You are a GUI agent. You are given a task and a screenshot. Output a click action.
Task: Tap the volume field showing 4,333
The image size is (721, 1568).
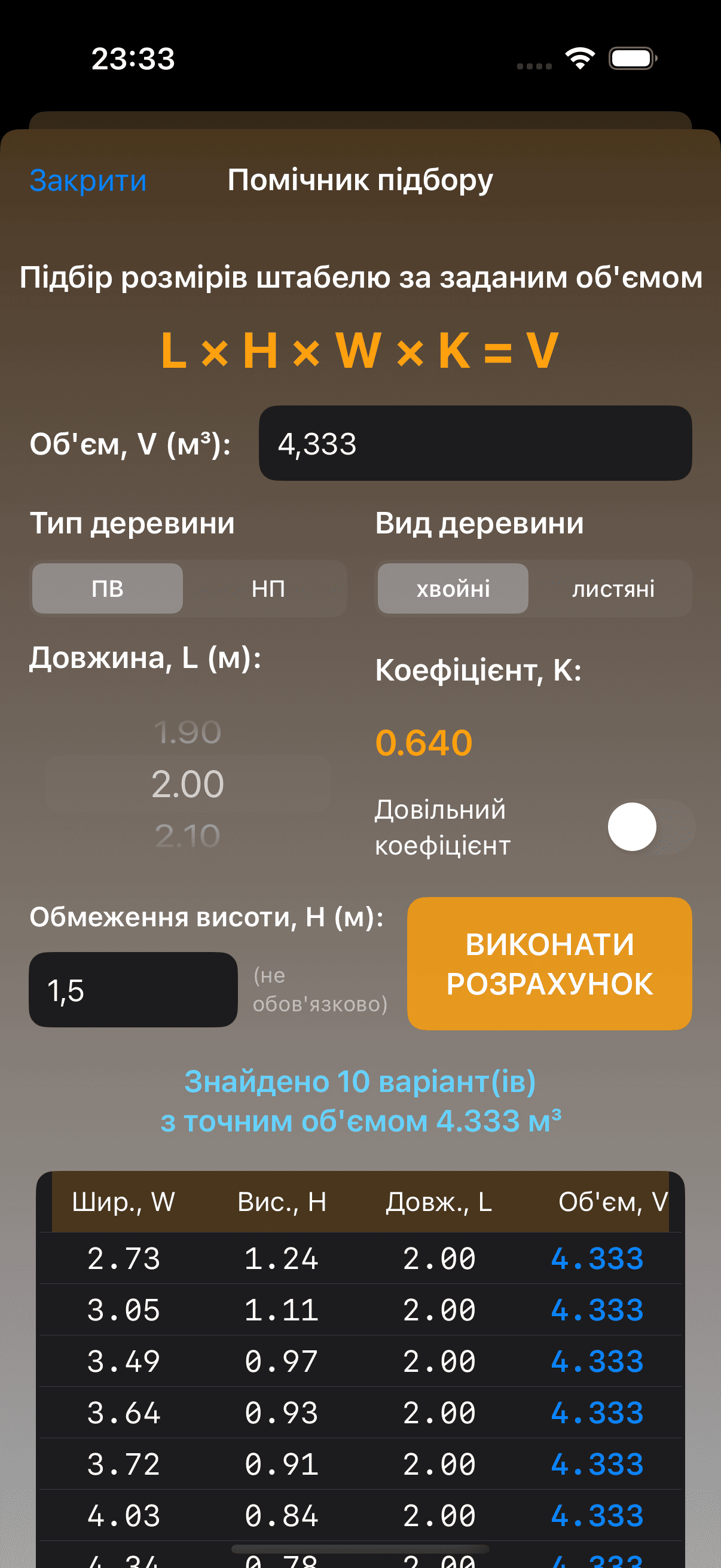476,443
